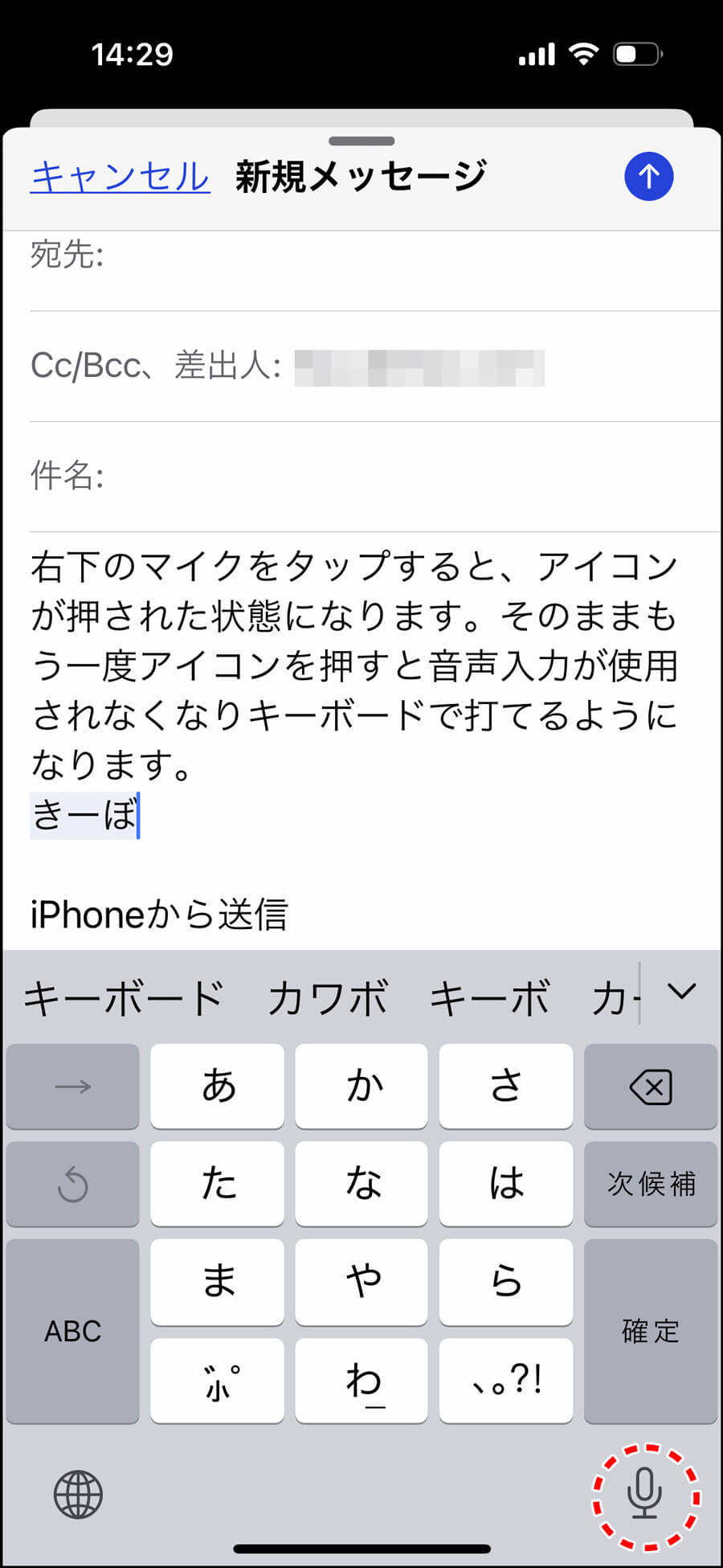723x1568 pixels.
Task: Pick the キーボ suggestion
Action: pos(490,998)
